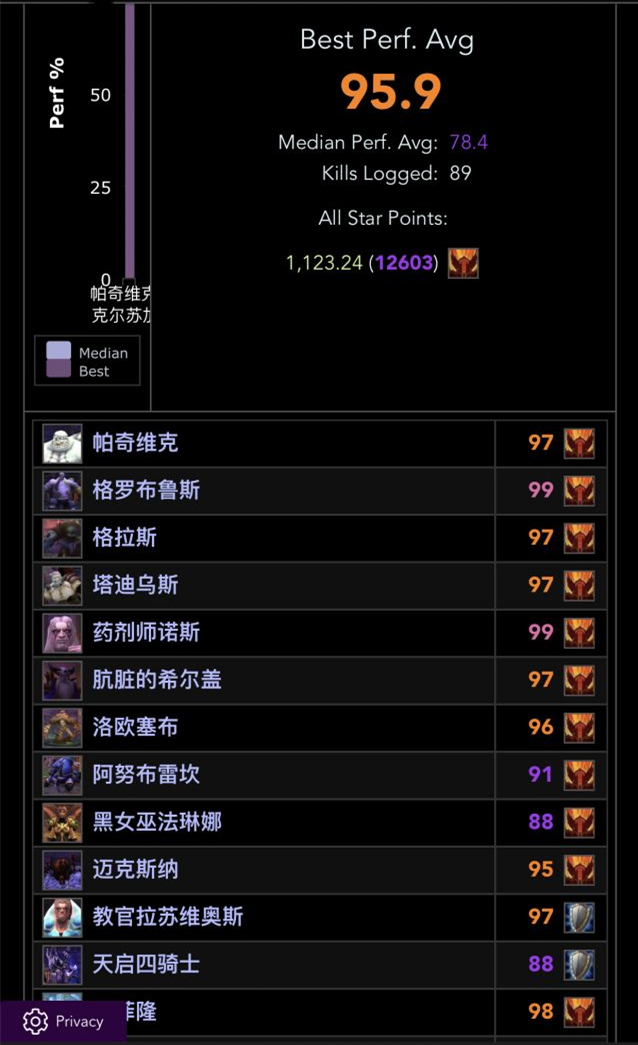Open Privacy settings button
This screenshot has width=638, height=1045.
pos(63,1021)
